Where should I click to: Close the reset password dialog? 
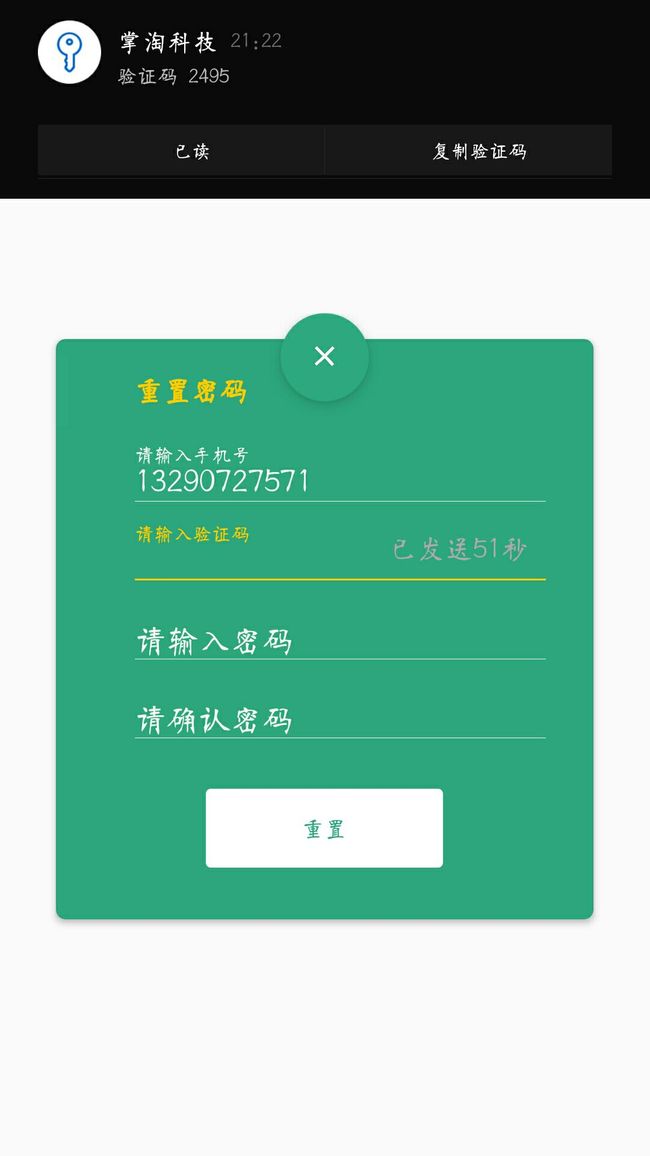pyautogui.click(x=324, y=357)
